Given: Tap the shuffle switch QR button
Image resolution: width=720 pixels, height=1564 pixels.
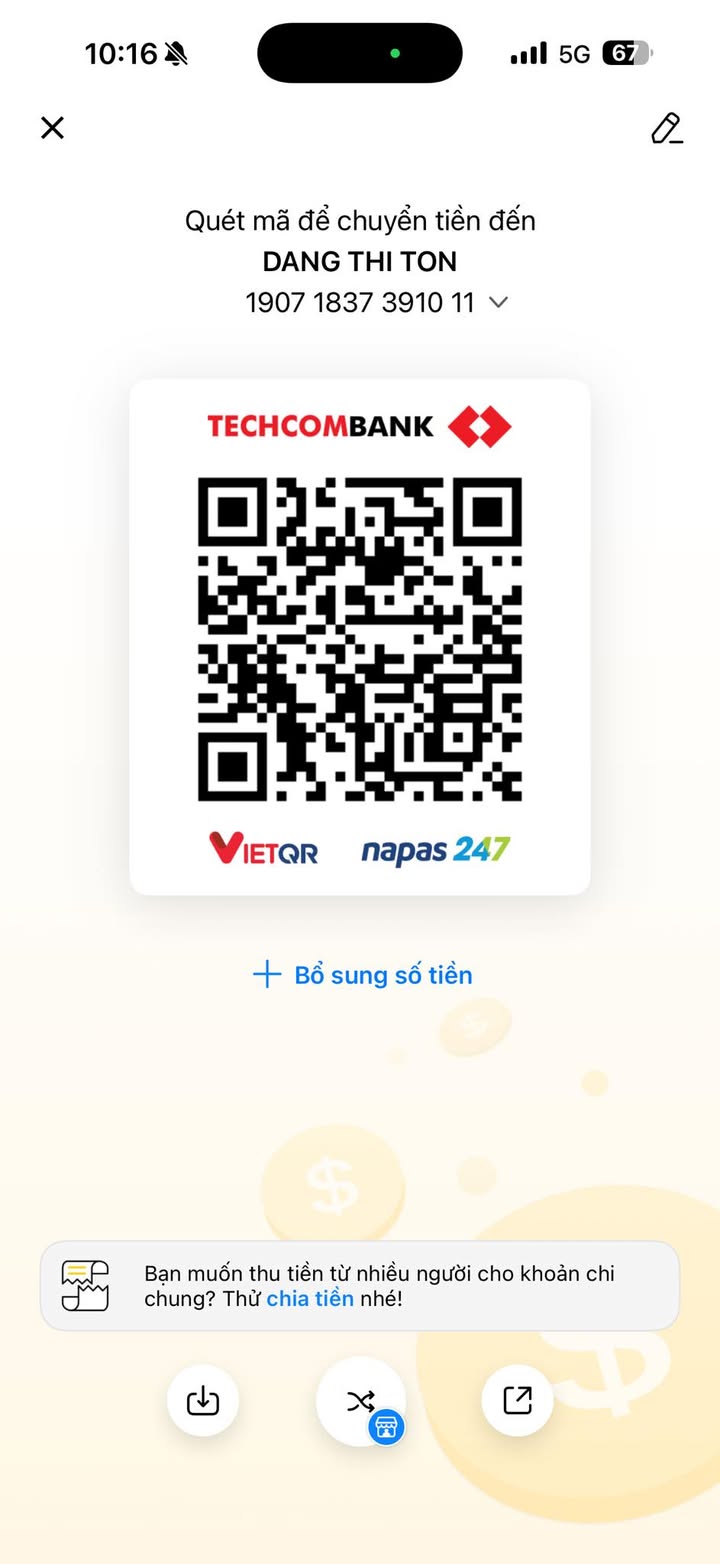Looking at the screenshot, I should 360,1400.
